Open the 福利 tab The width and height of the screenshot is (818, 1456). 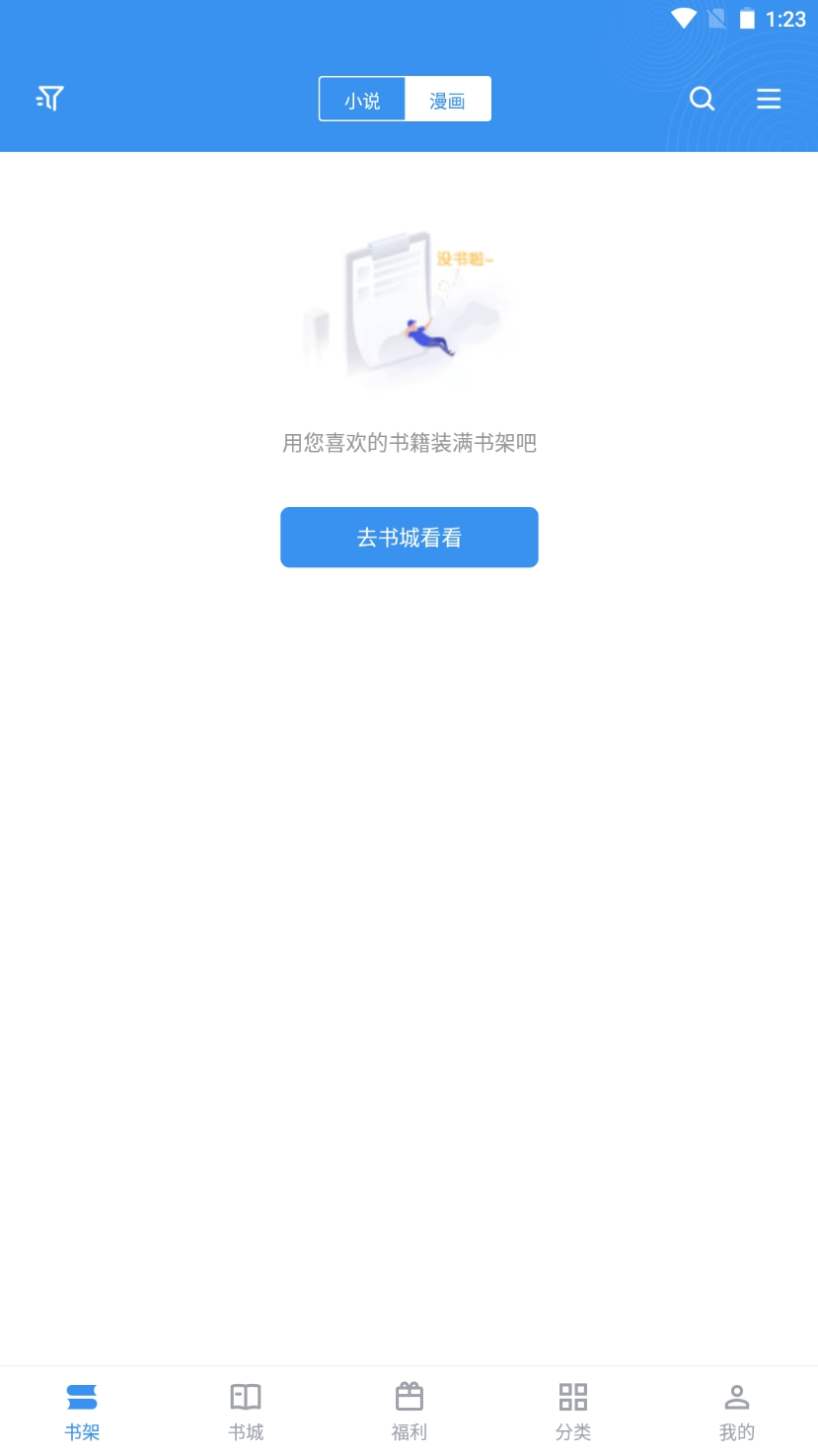(409, 1411)
